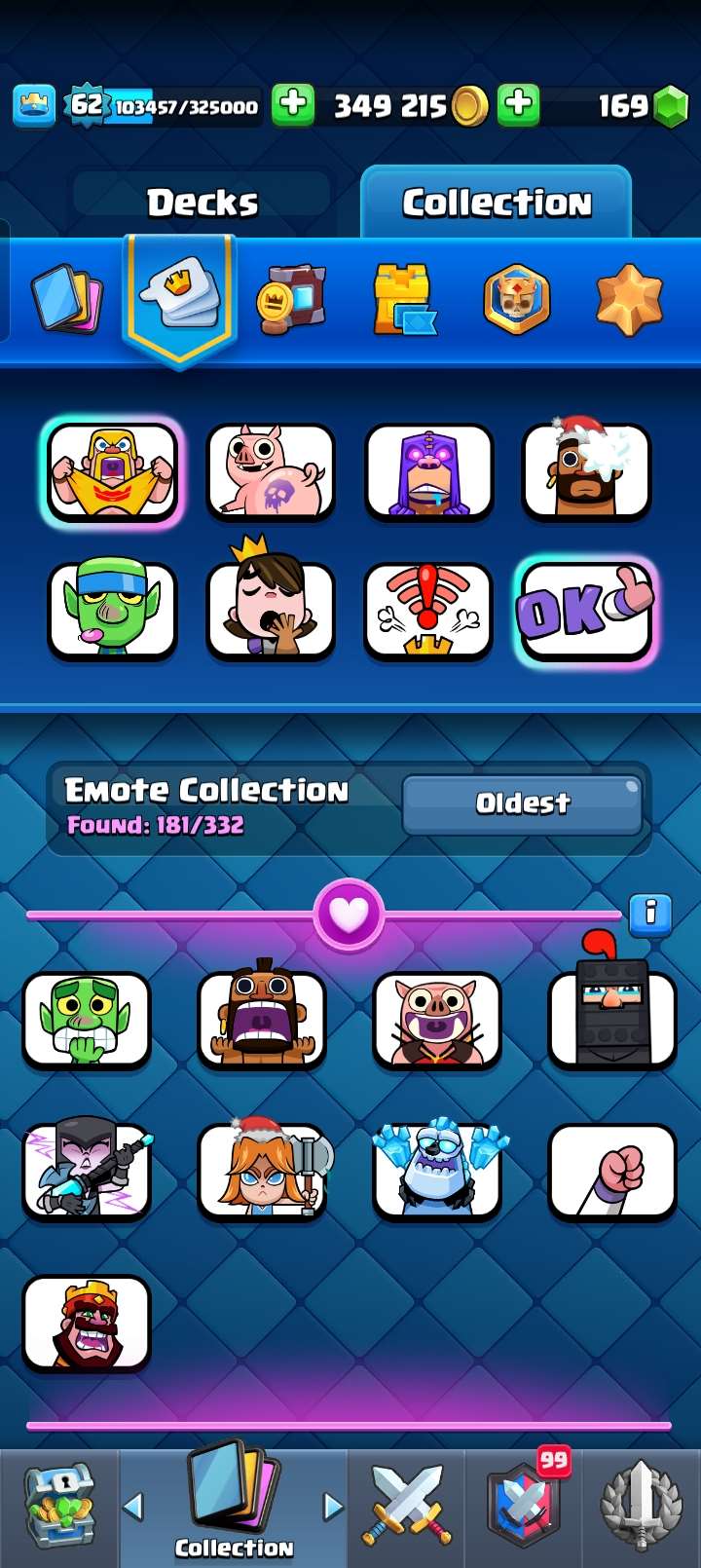Select the star magic icon

pyautogui.click(x=629, y=295)
